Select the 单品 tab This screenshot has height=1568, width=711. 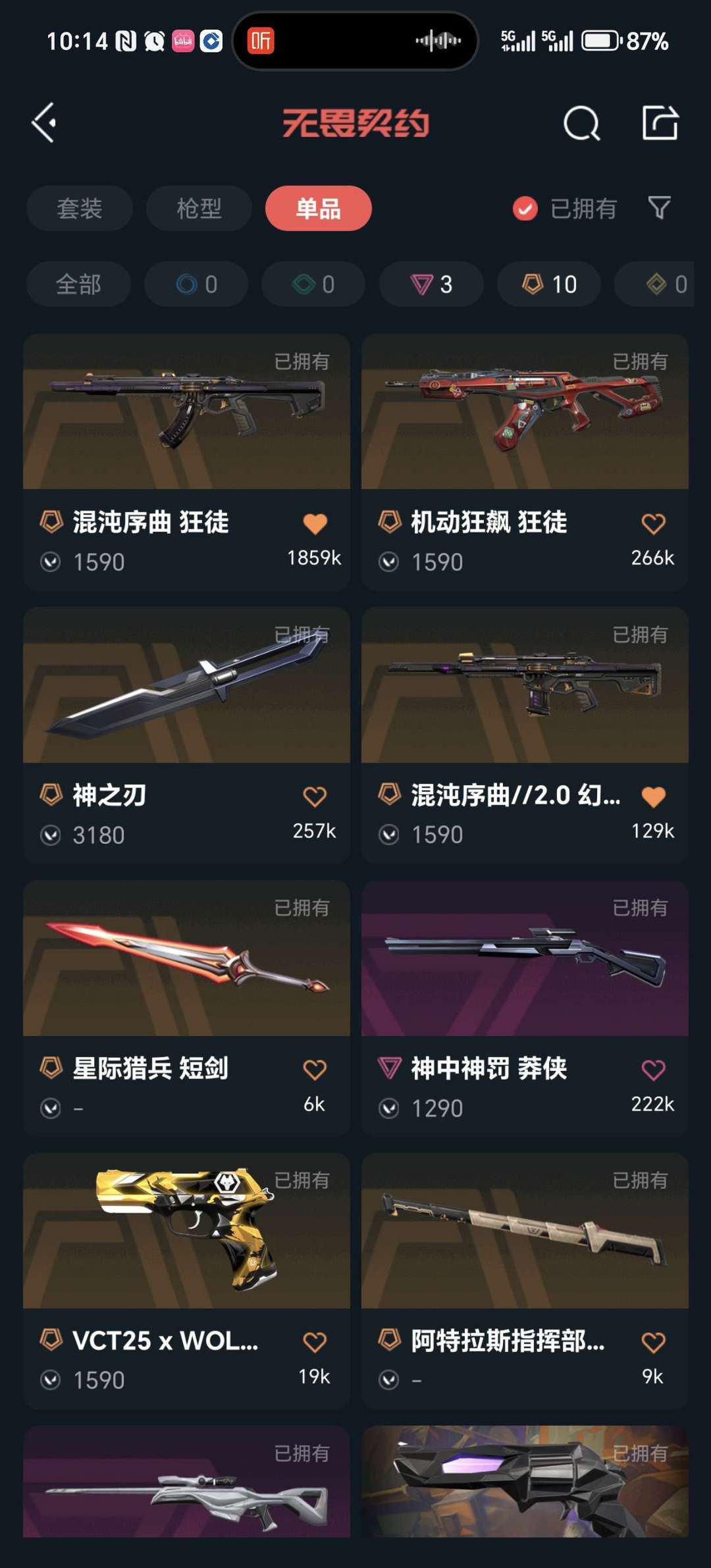tap(318, 209)
